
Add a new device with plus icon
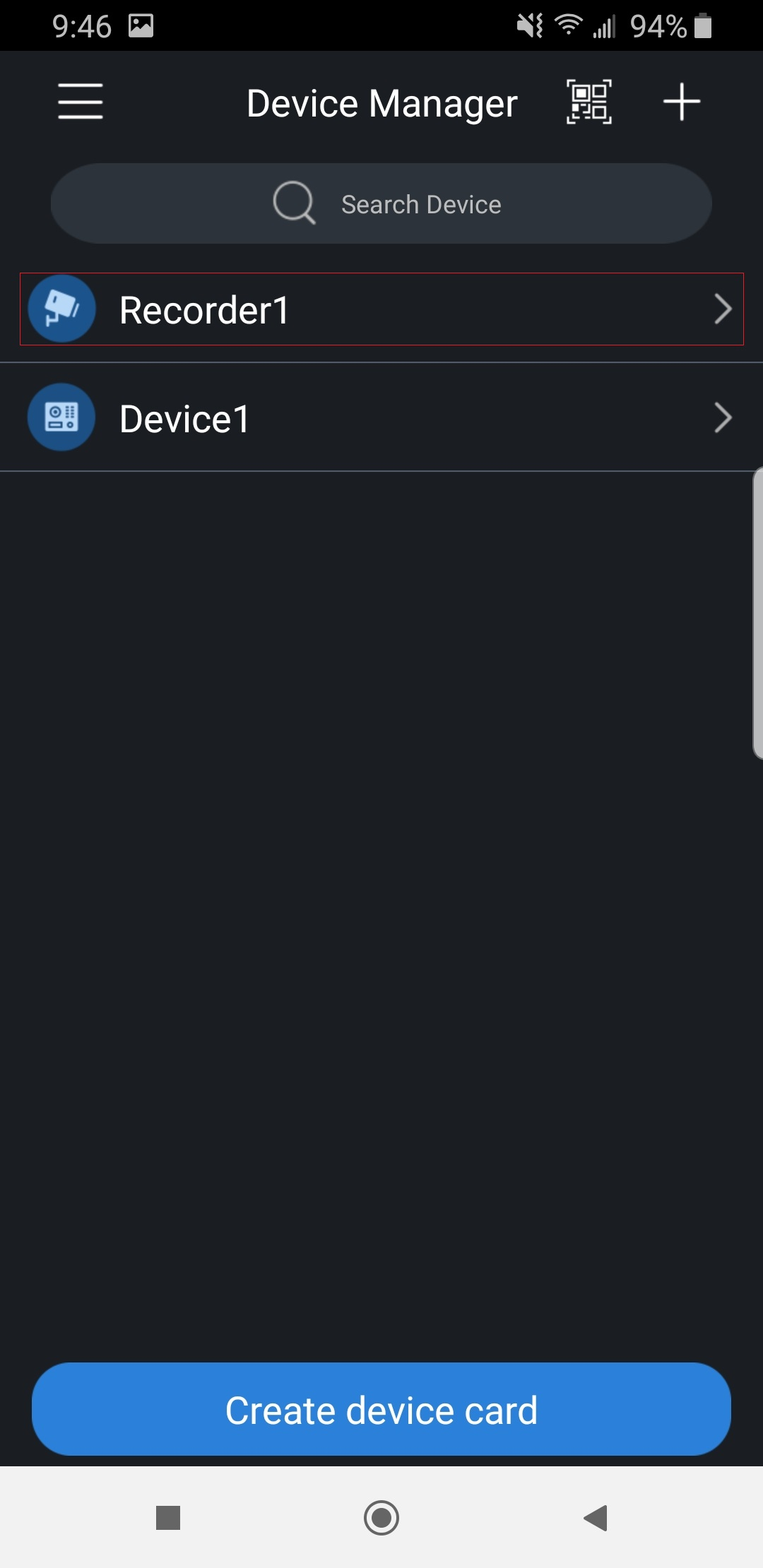[681, 102]
